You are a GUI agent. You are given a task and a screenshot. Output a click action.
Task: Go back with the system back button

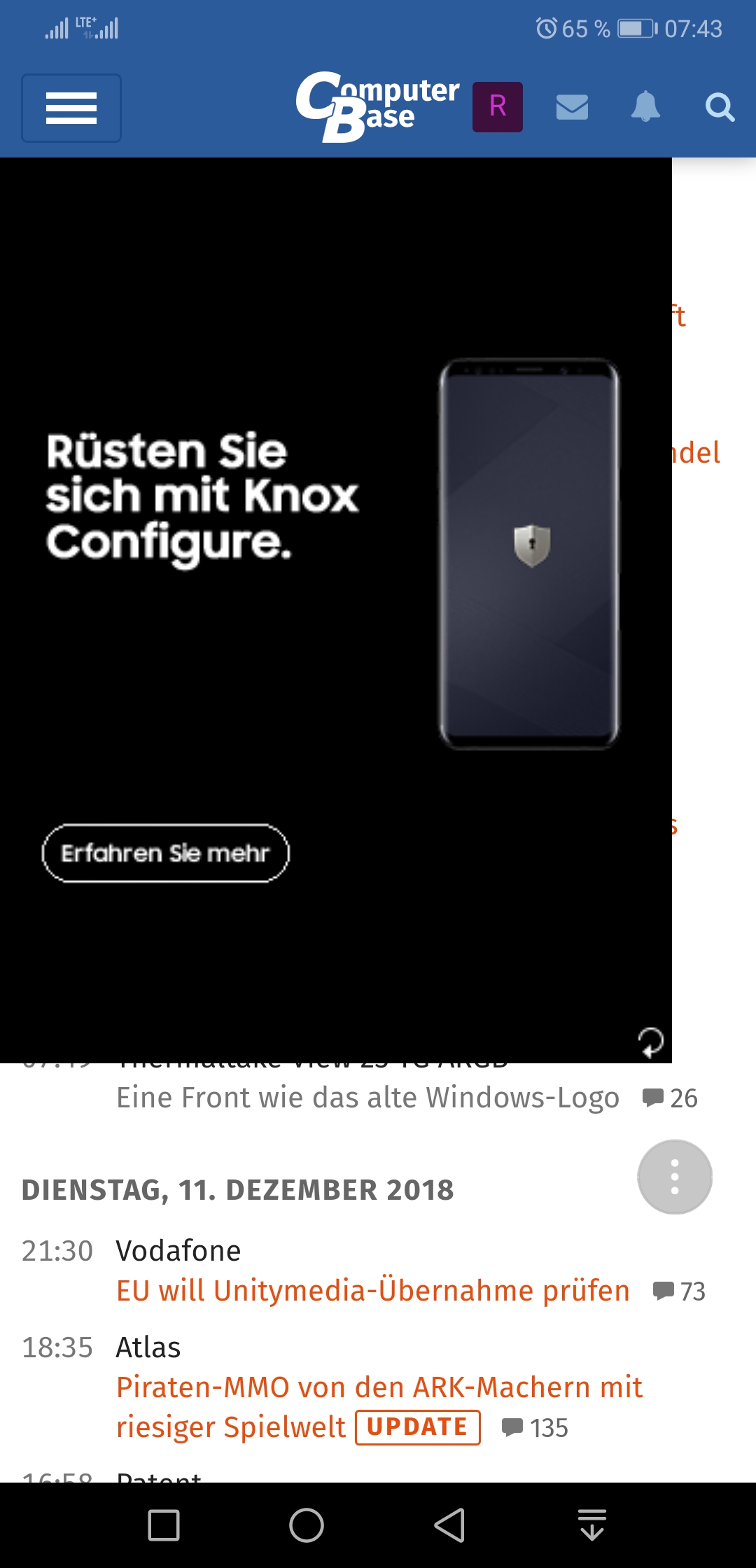pos(449,1525)
